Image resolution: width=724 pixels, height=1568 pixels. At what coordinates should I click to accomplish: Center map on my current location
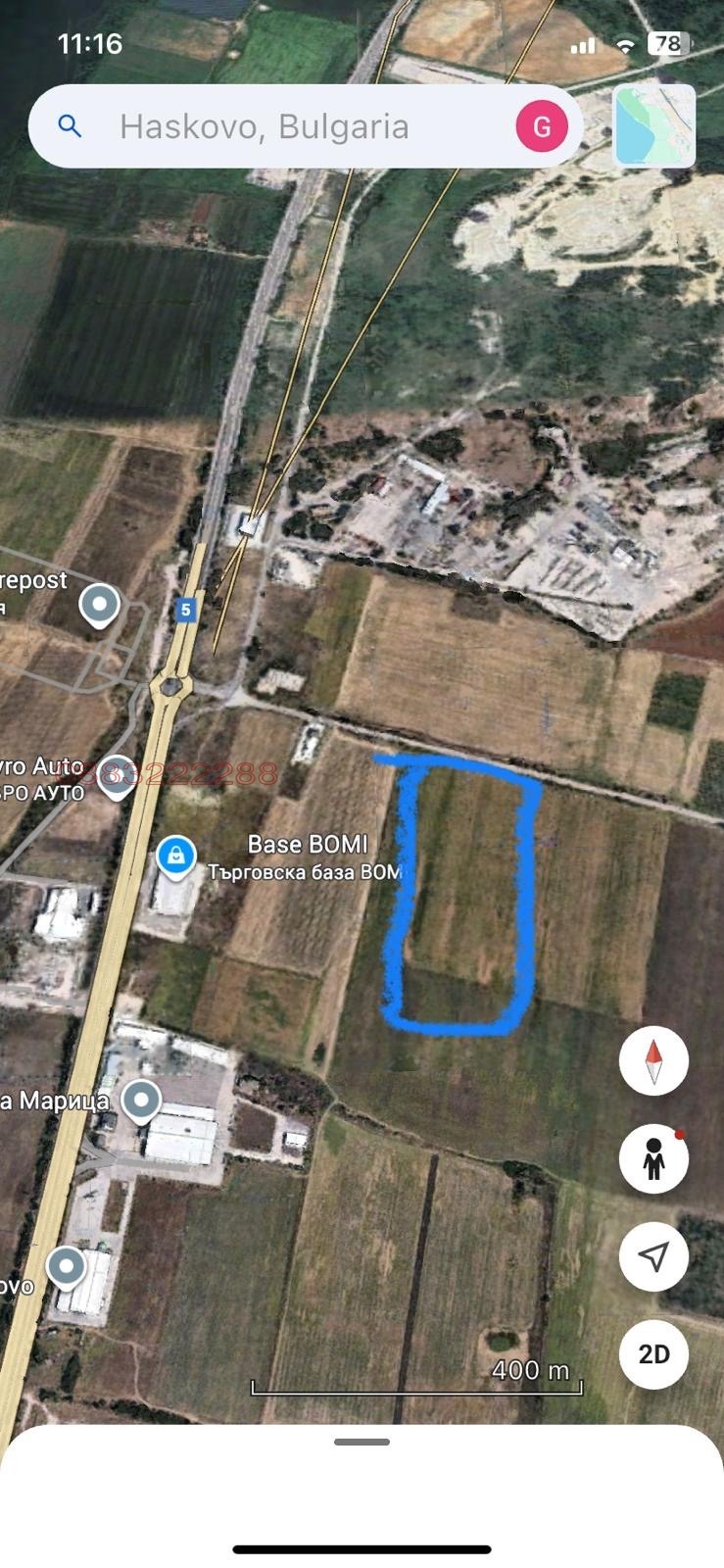(x=653, y=1256)
